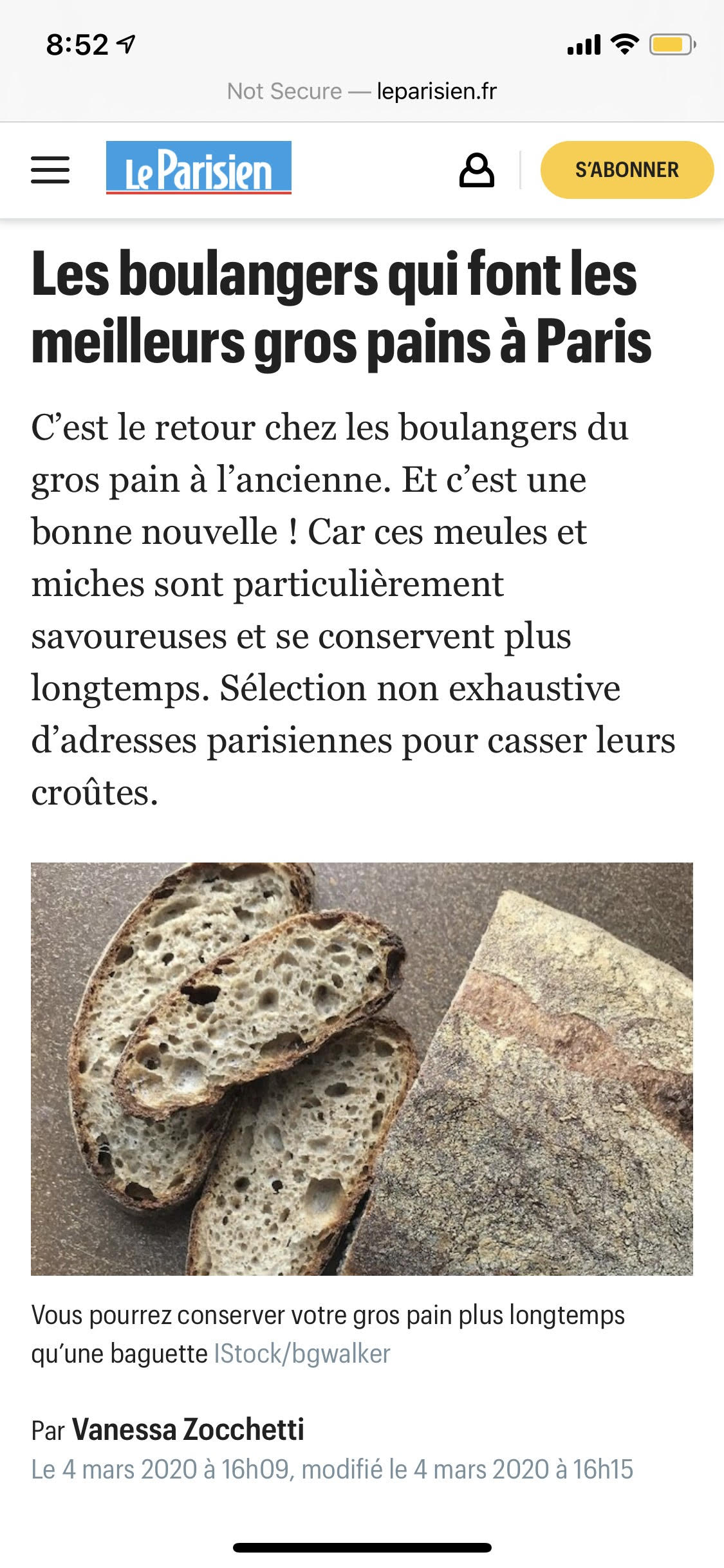
Task: Open the user account icon
Action: click(x=476, y=170)
